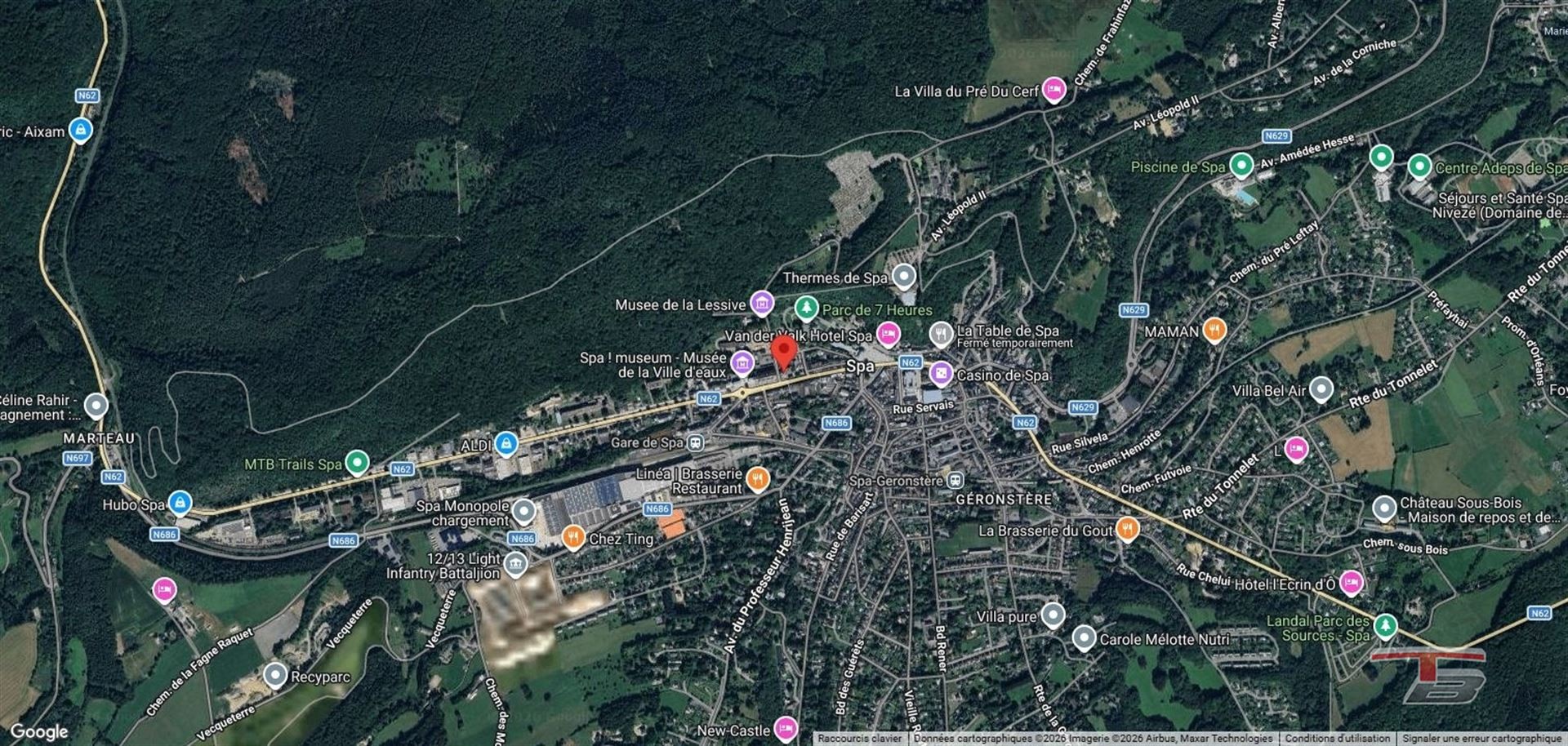The image size is (1568, 746).
Task: Tap the red location pin
Action: click(x=785, y=353)
